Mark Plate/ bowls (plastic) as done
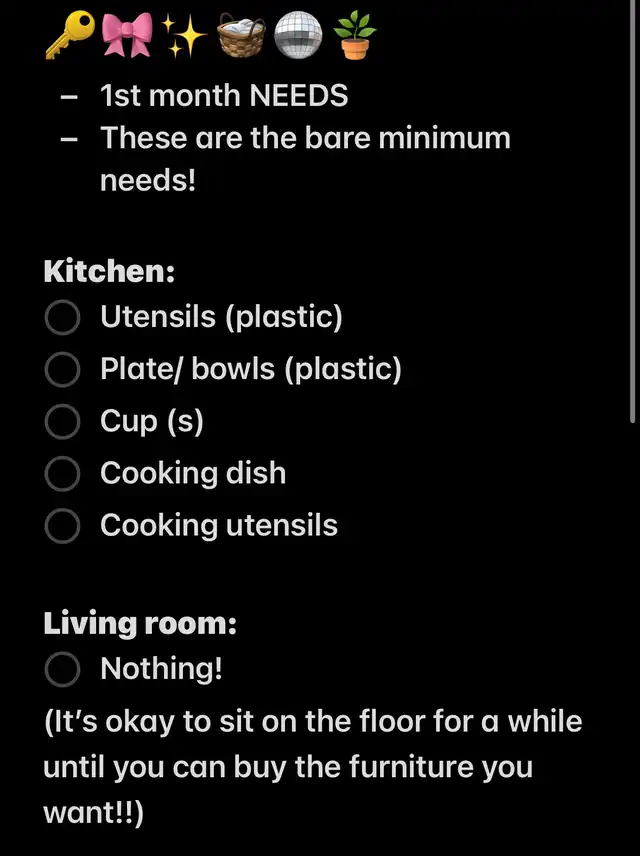The image size is (640, 856). click(62, 370)
